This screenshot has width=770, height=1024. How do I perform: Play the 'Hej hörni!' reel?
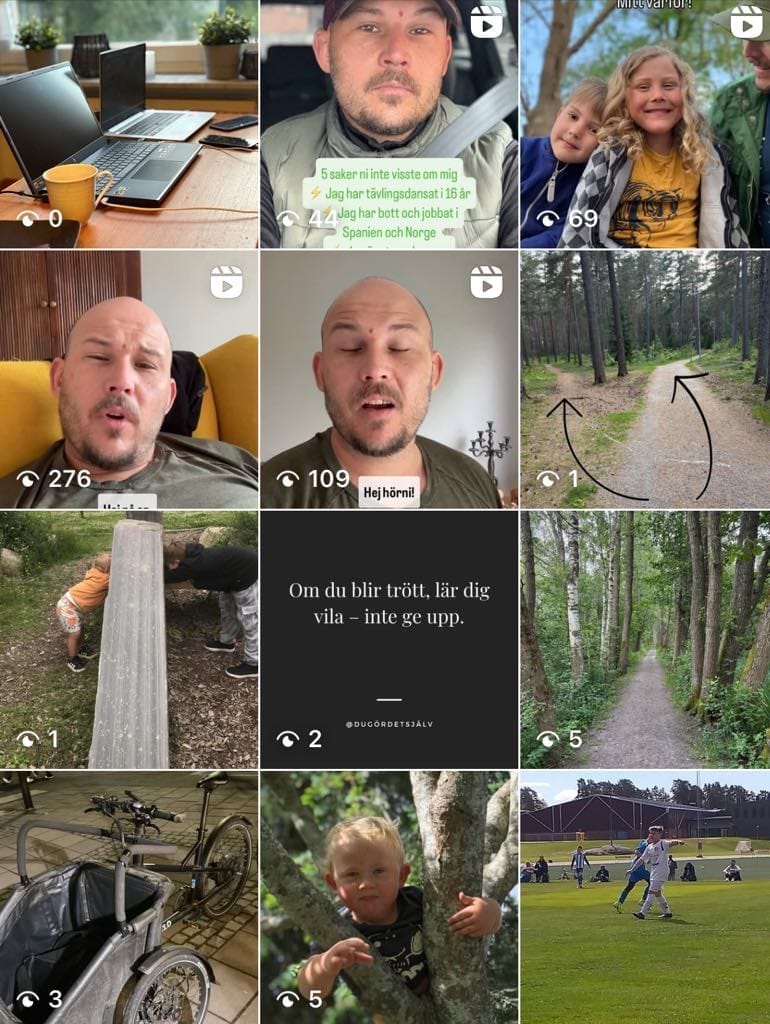tap(388, 379)
